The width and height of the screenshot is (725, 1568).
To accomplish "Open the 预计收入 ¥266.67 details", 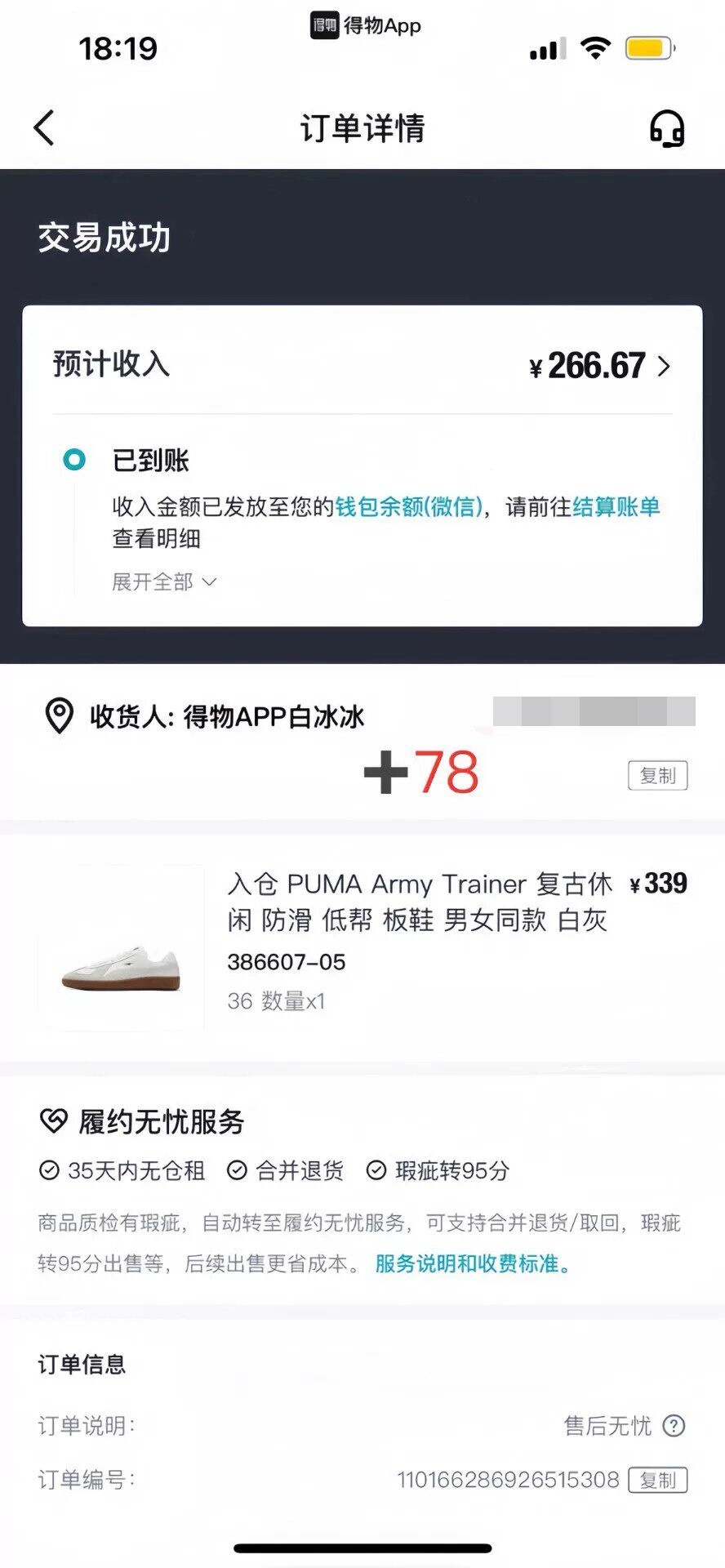I will pyautogui.click(x=602, y=366).
